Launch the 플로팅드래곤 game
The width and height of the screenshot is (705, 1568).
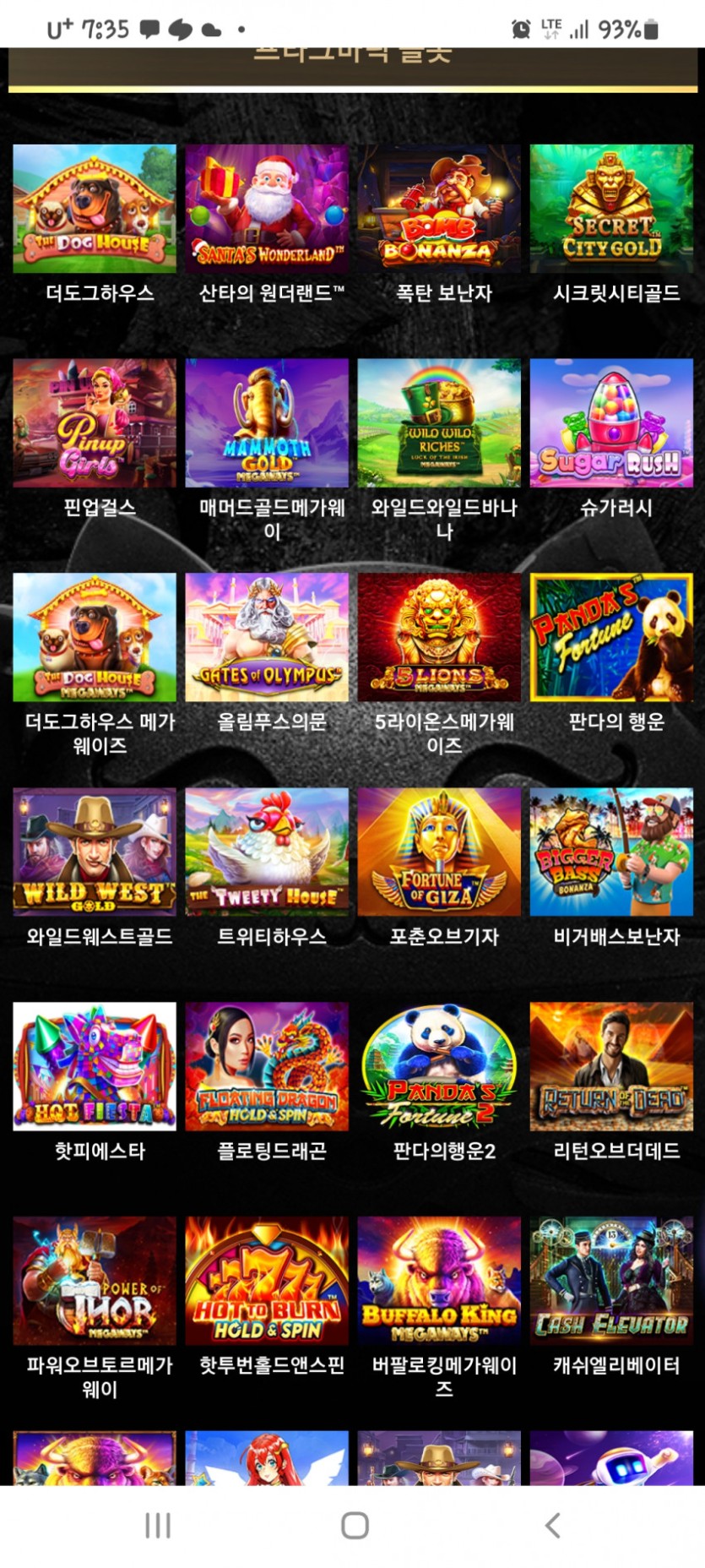click(x=267, y=1066)
